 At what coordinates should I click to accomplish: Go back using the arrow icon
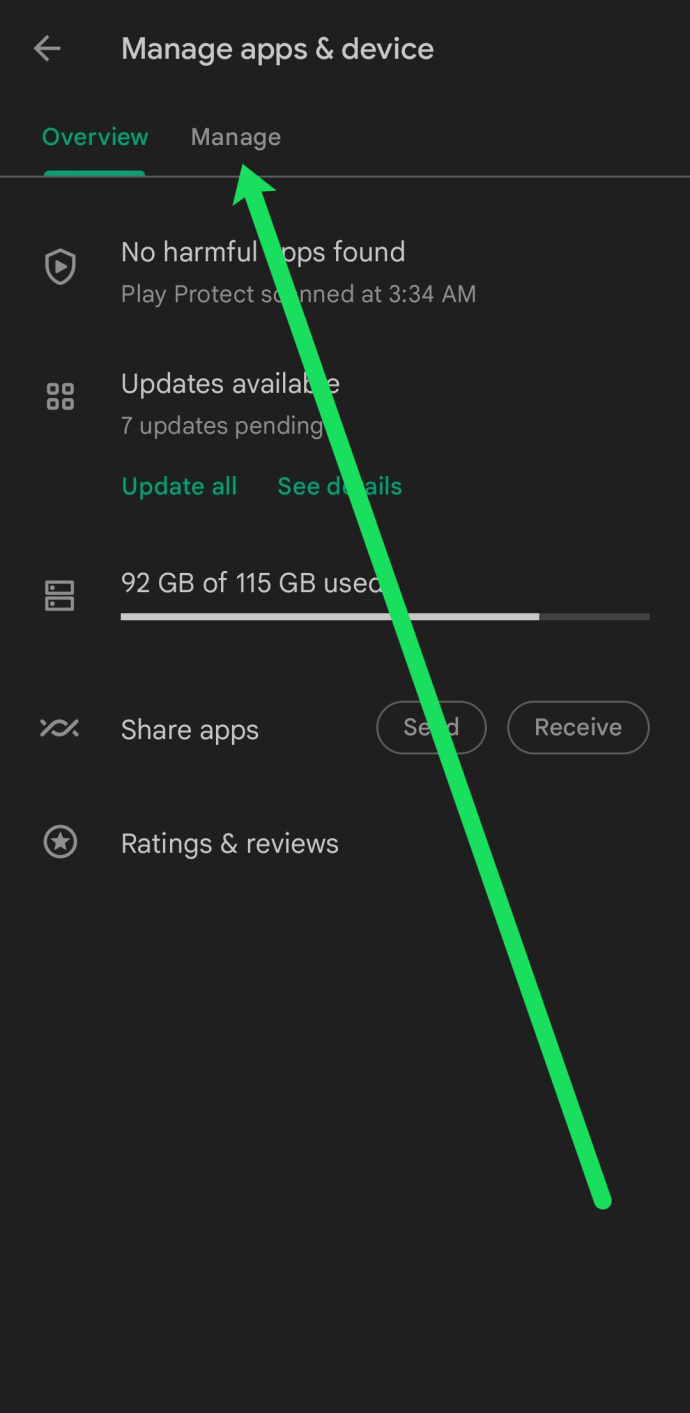47,49
